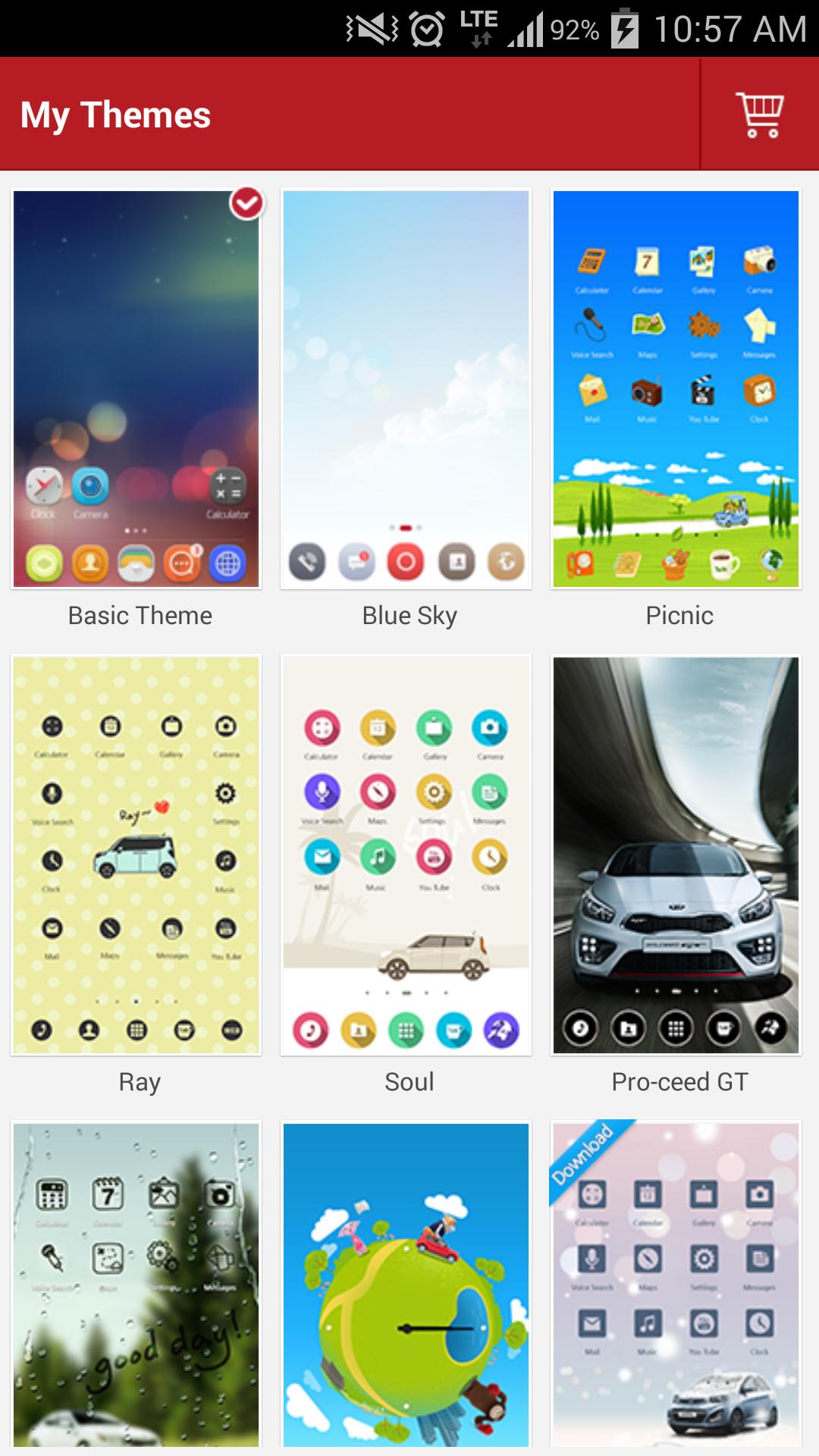
Task: Open the green planet clock theme
Action: tap(406, 1285)
